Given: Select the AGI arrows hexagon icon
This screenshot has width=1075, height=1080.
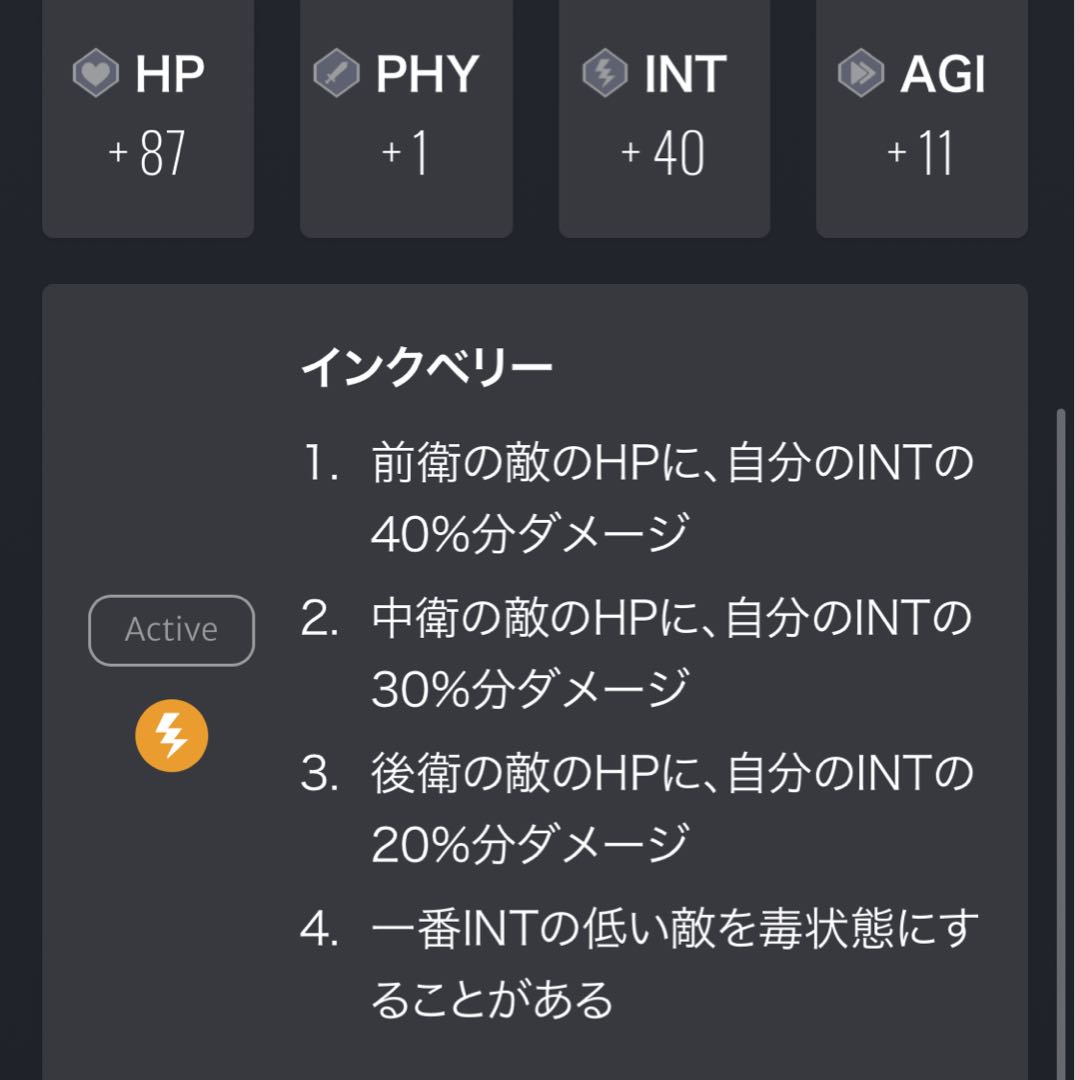Looking at the screenshot, I should point(862,72).
